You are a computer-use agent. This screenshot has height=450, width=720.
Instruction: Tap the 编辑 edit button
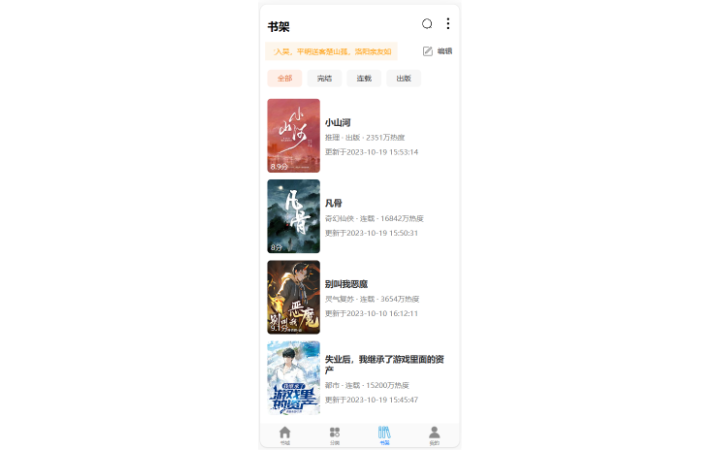[x=437, y=51]
